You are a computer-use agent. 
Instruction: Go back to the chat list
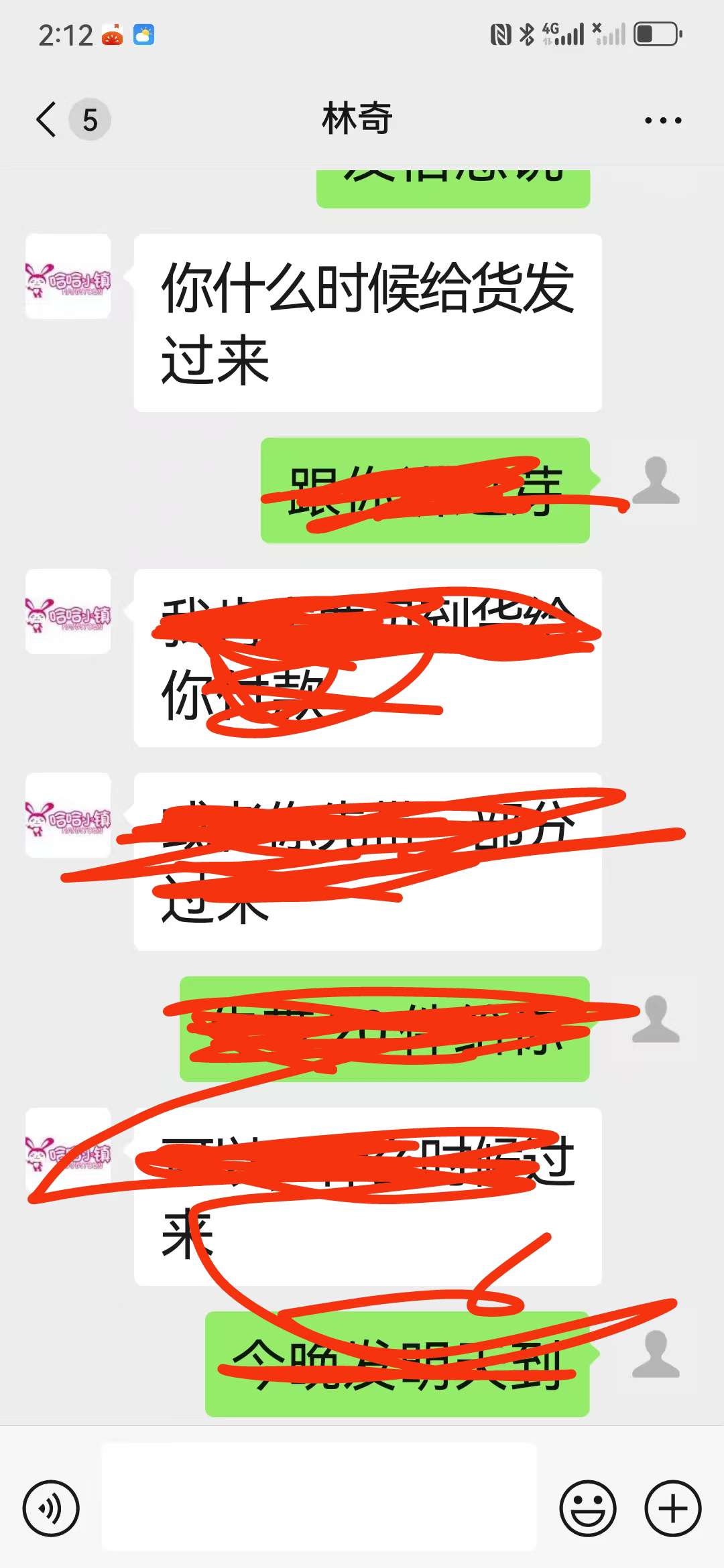46,120
